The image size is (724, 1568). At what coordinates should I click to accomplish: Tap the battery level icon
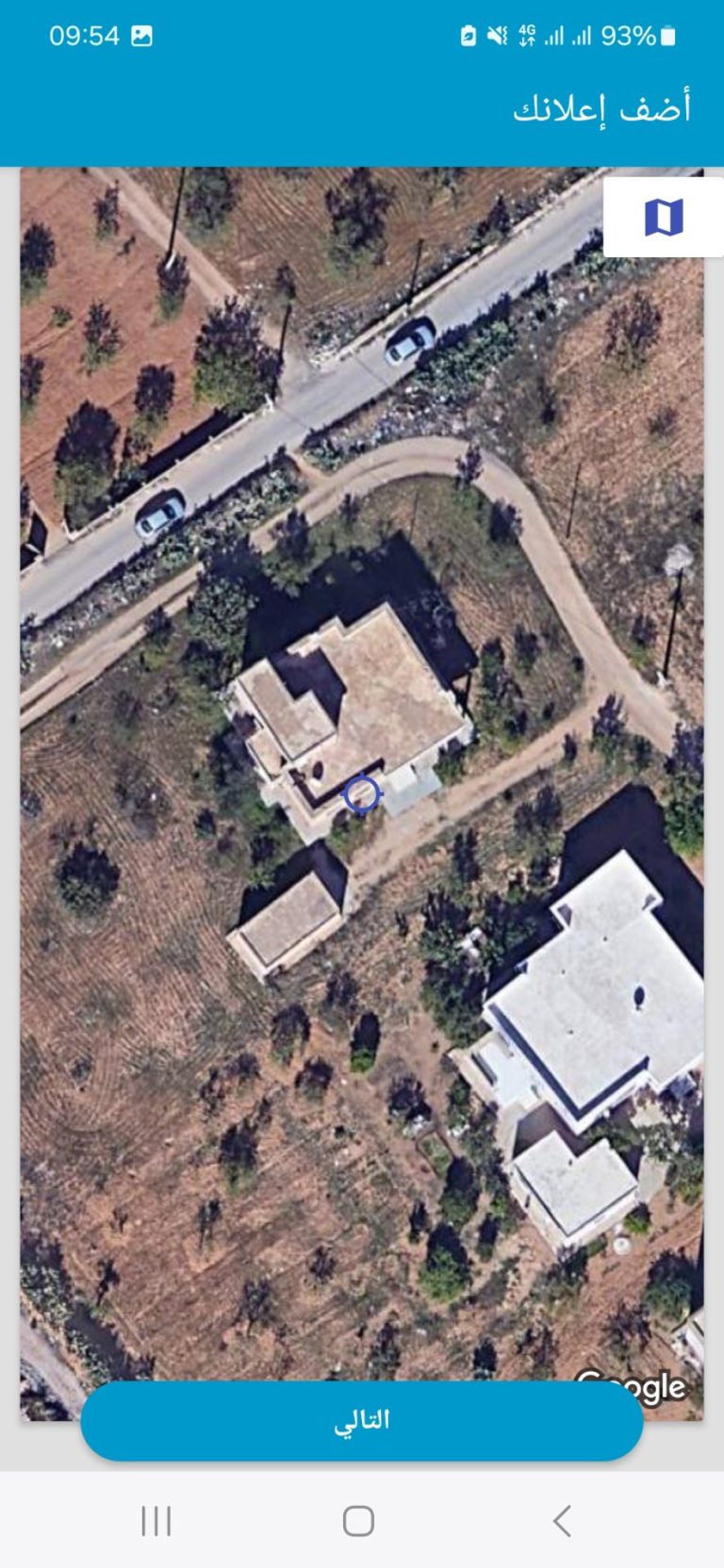click(x=670, y=35)
